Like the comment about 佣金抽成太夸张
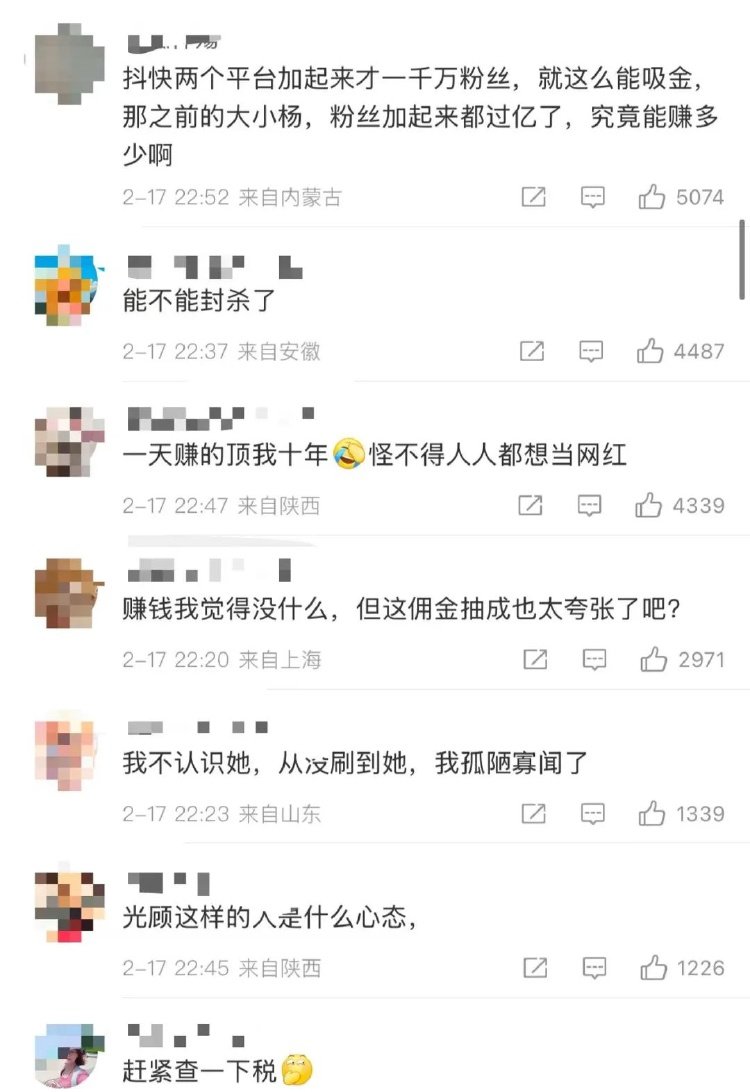Viewport: 750px width, 1092px height. point(654,659)
